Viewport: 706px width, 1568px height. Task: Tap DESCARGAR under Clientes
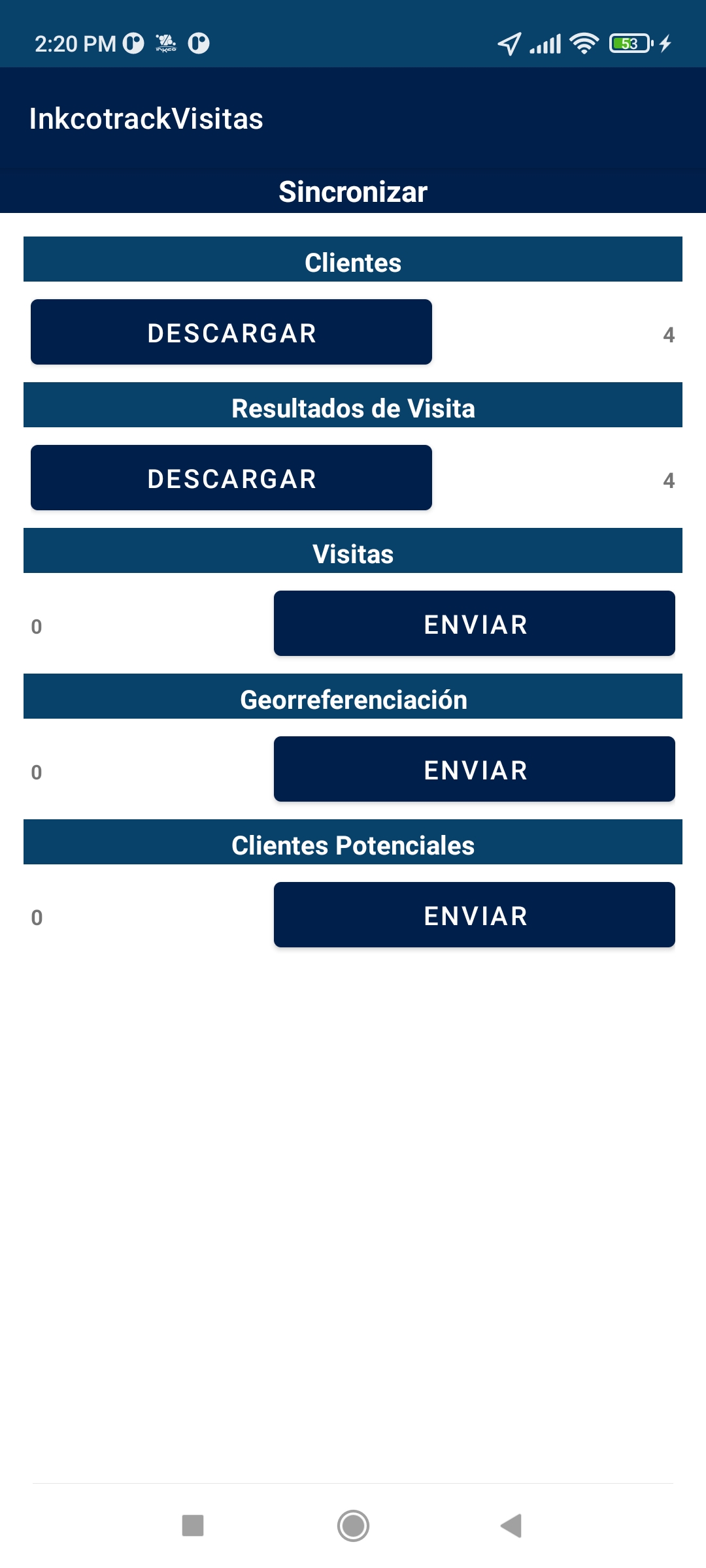pyautogui.click(x=231, y=332)
